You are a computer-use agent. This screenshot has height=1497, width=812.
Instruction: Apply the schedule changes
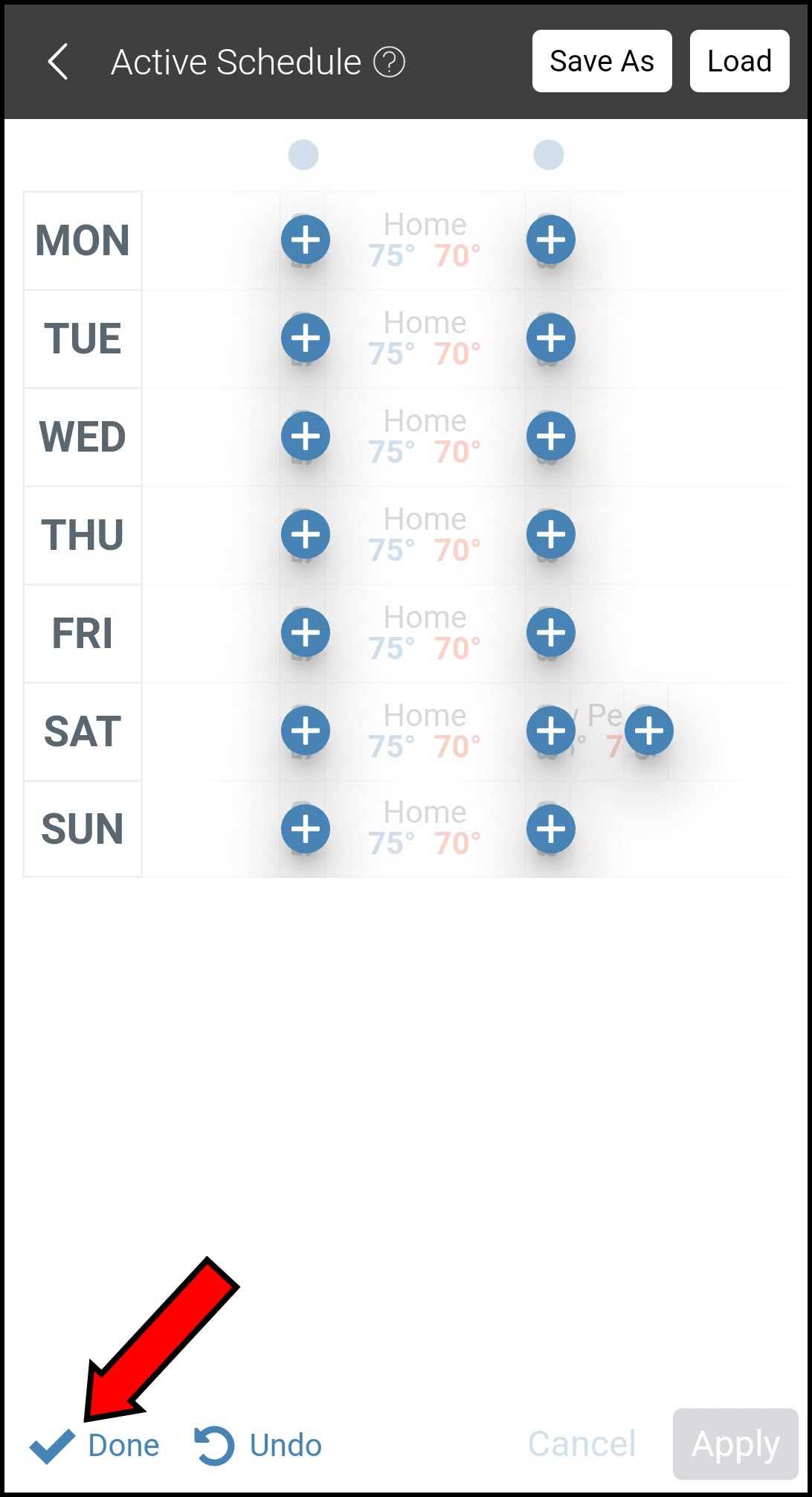pos(735,1443)
